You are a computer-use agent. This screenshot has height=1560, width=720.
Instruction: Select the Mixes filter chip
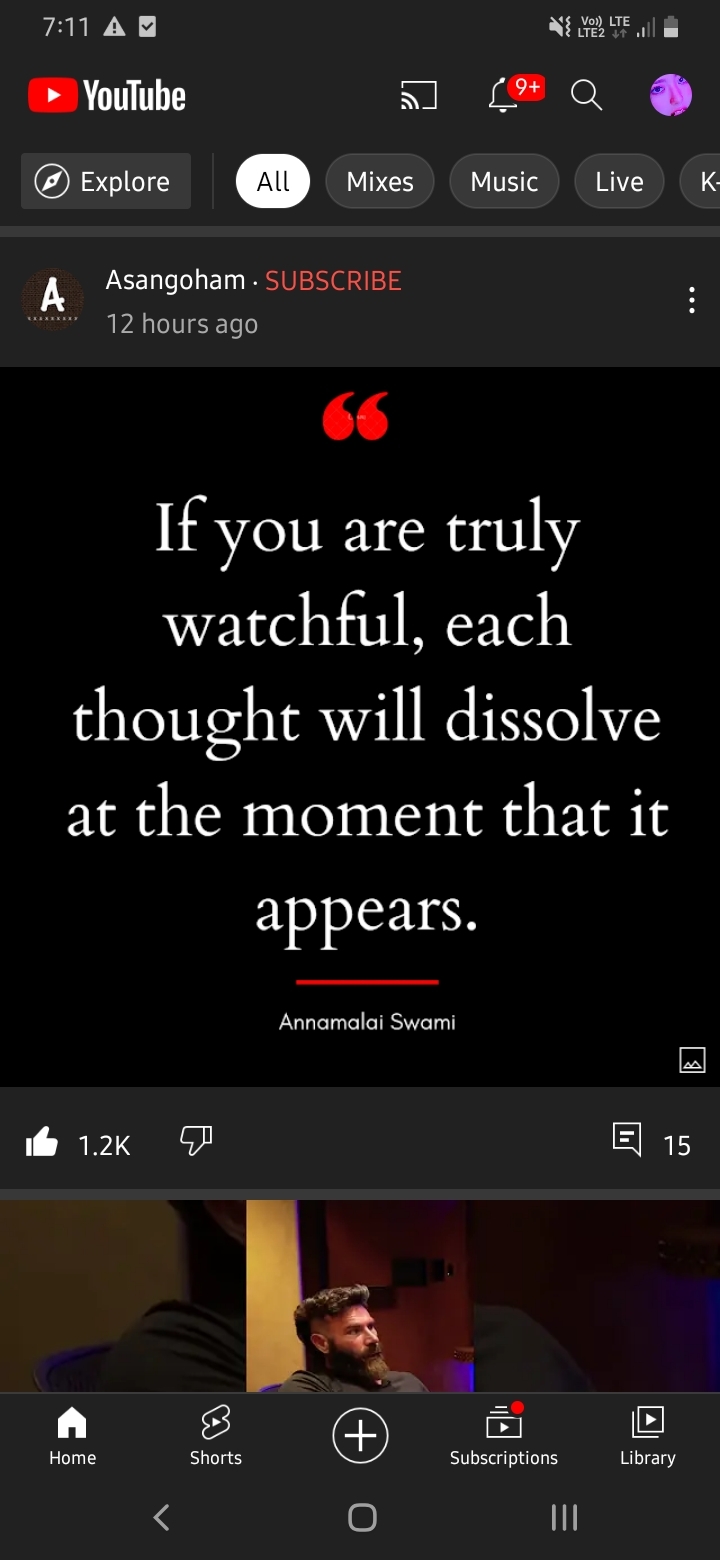coord(380,181)
